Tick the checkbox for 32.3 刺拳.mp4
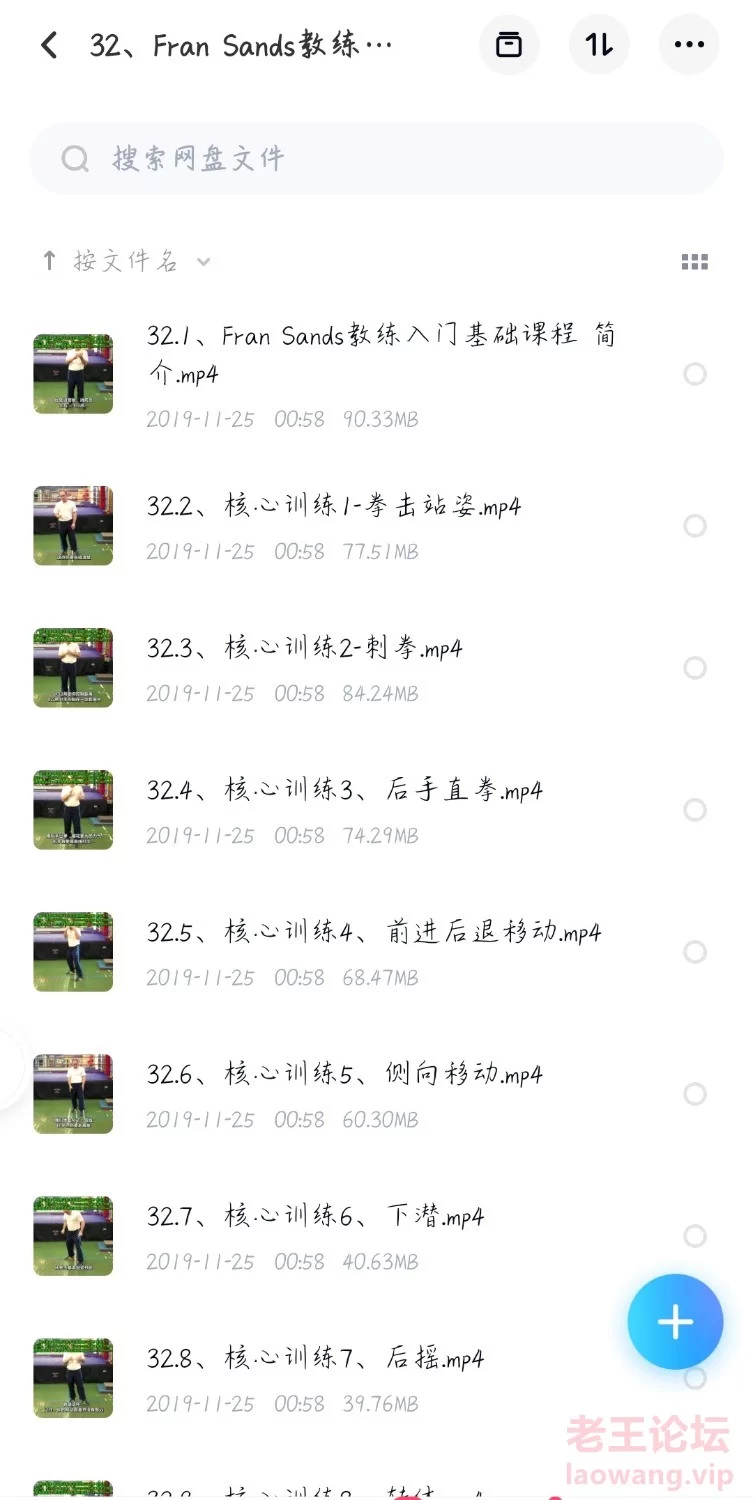 coord(695,668)
